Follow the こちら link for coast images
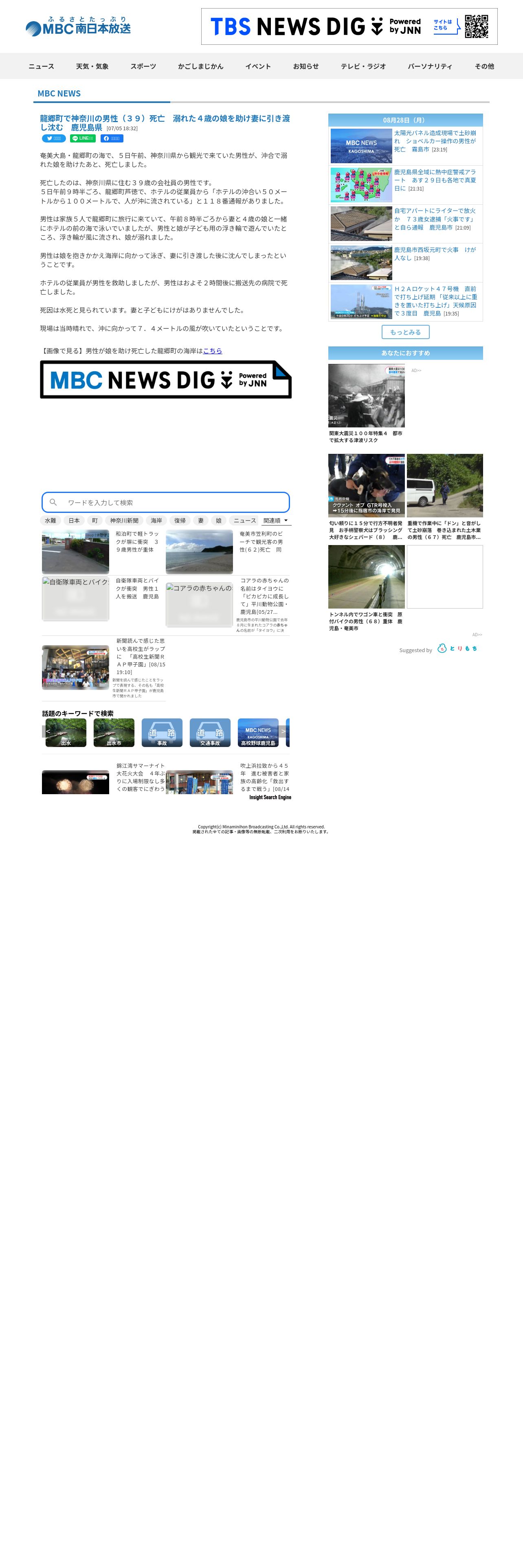Screen dimensions: 523x1568 (x=213, y=351)
